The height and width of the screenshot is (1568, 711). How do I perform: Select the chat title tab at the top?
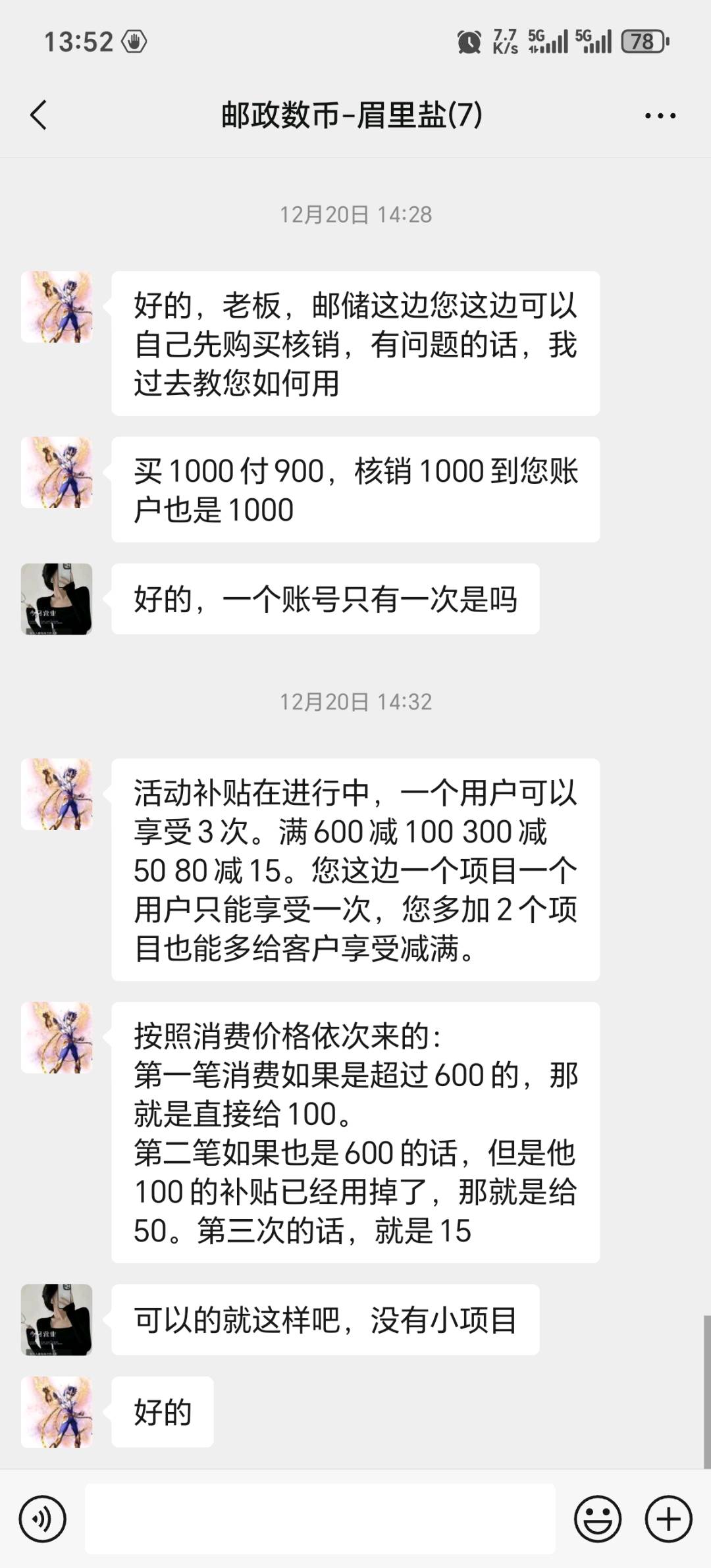tap(352, 115)
